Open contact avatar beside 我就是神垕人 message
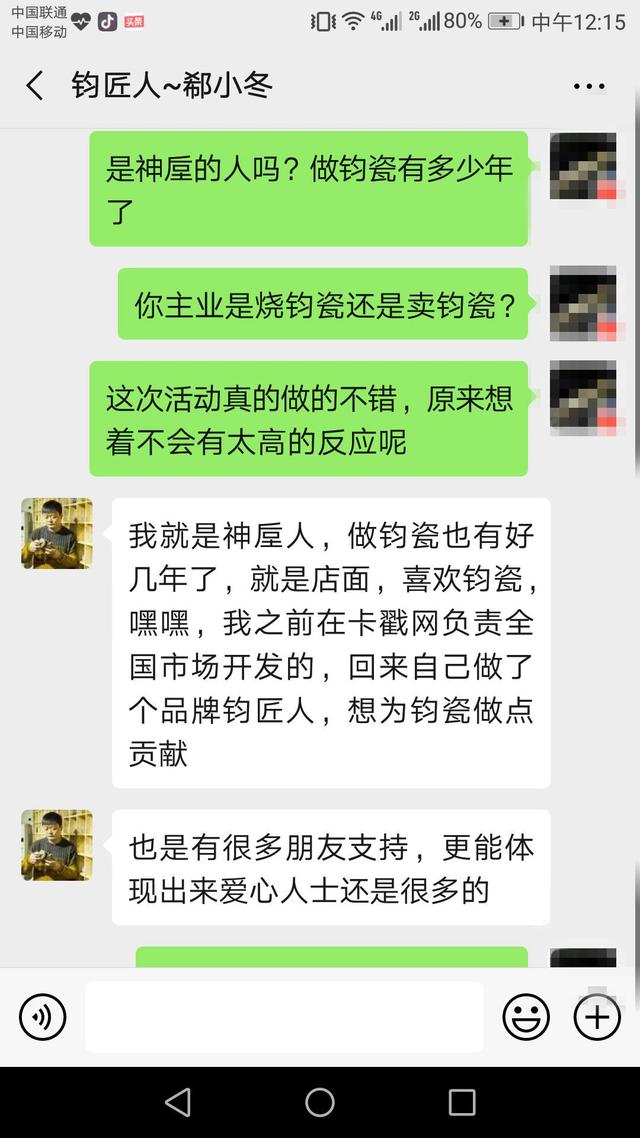 [57, 534]
